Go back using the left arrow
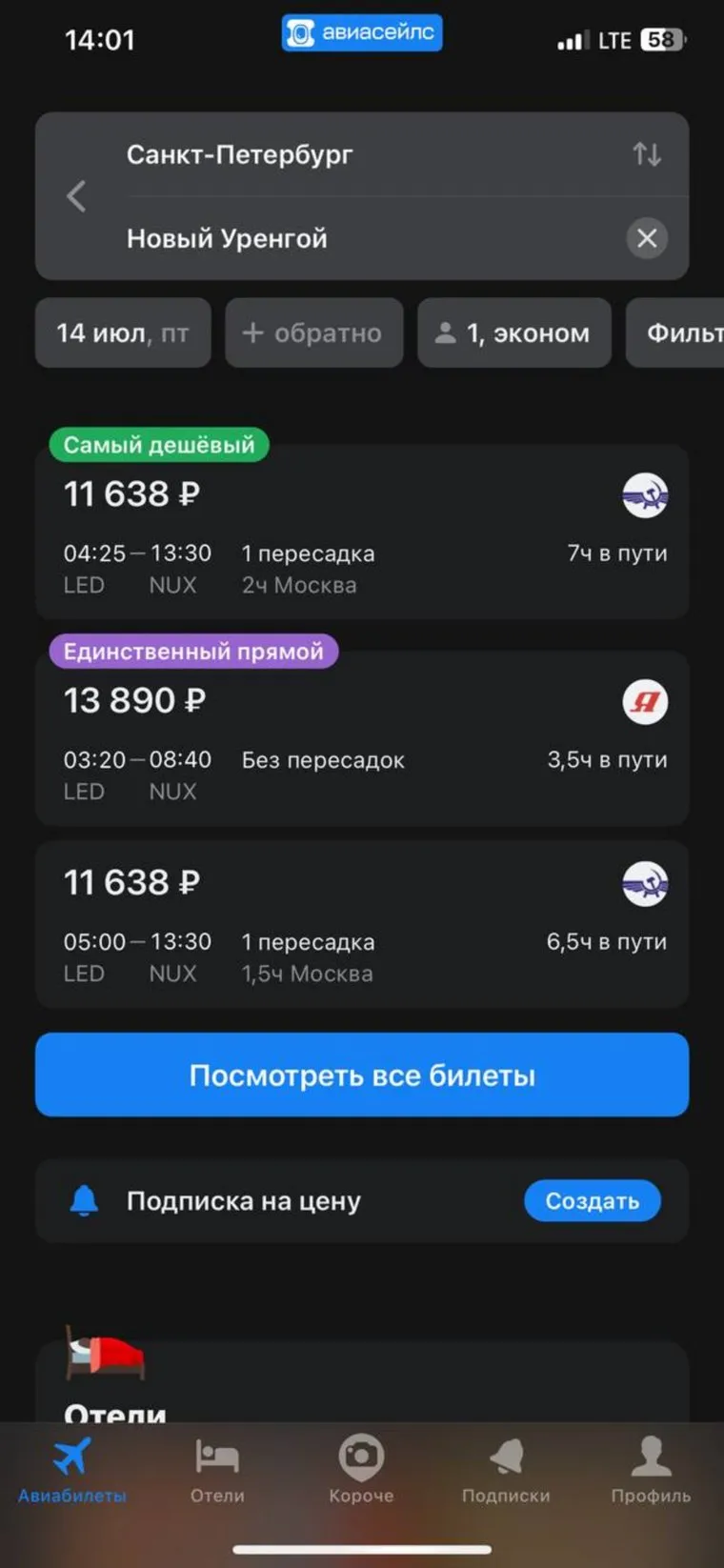 [x=76, y=196]
